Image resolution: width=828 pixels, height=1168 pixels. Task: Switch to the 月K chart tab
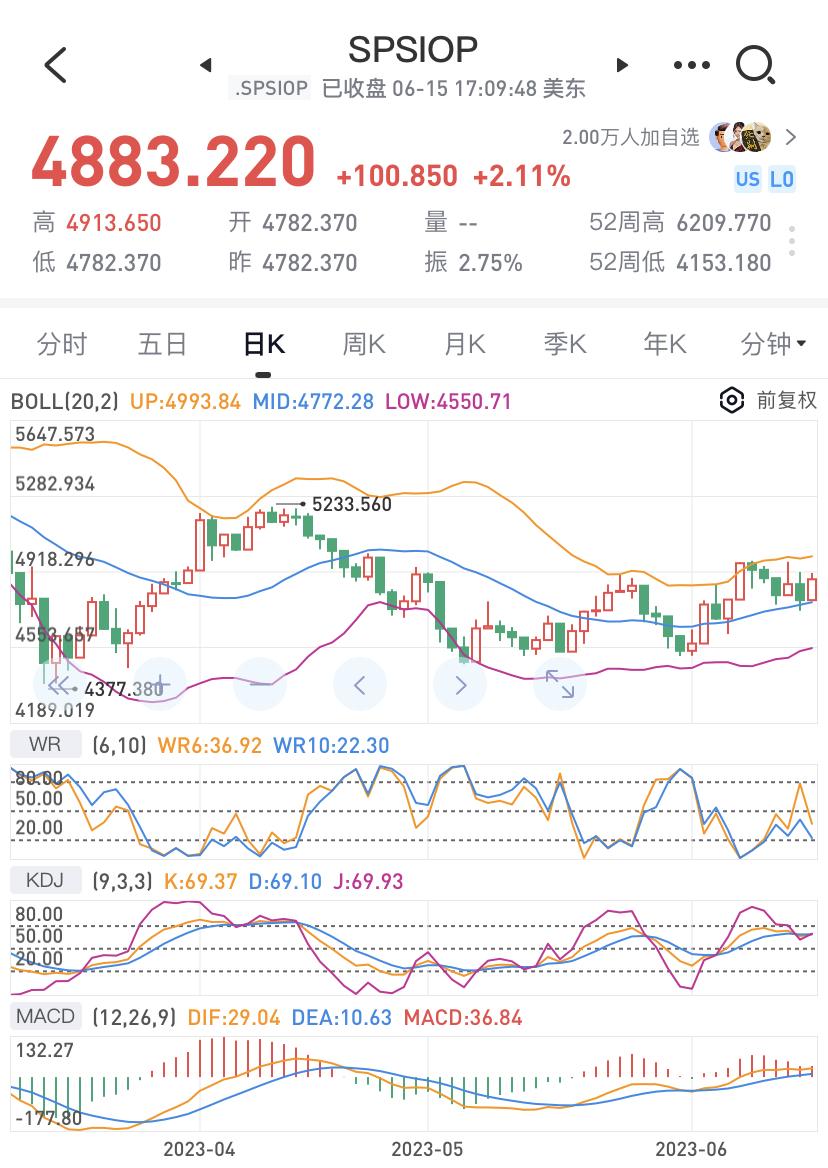point(464,345)
